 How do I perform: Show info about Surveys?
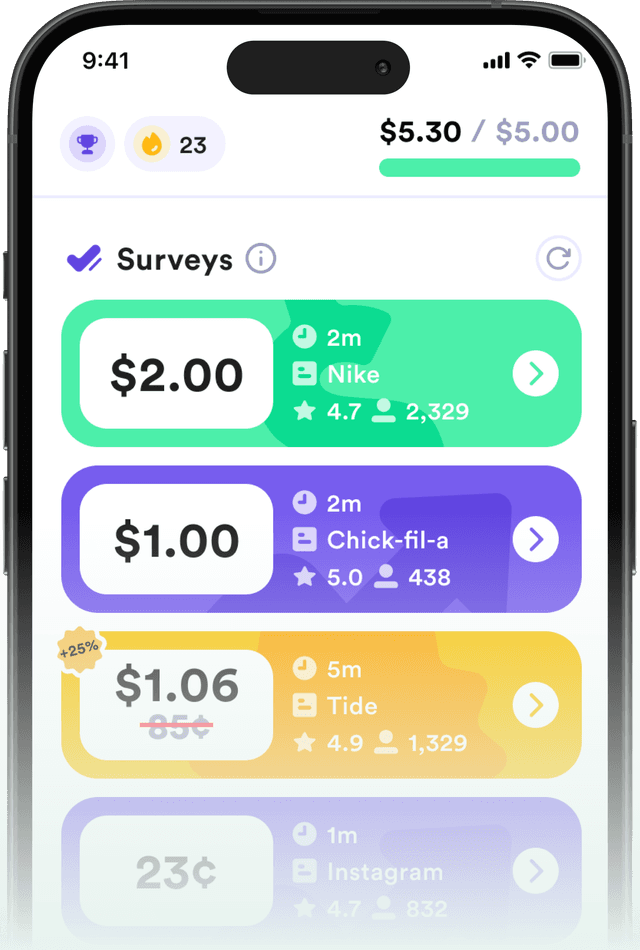coord(261,260)
